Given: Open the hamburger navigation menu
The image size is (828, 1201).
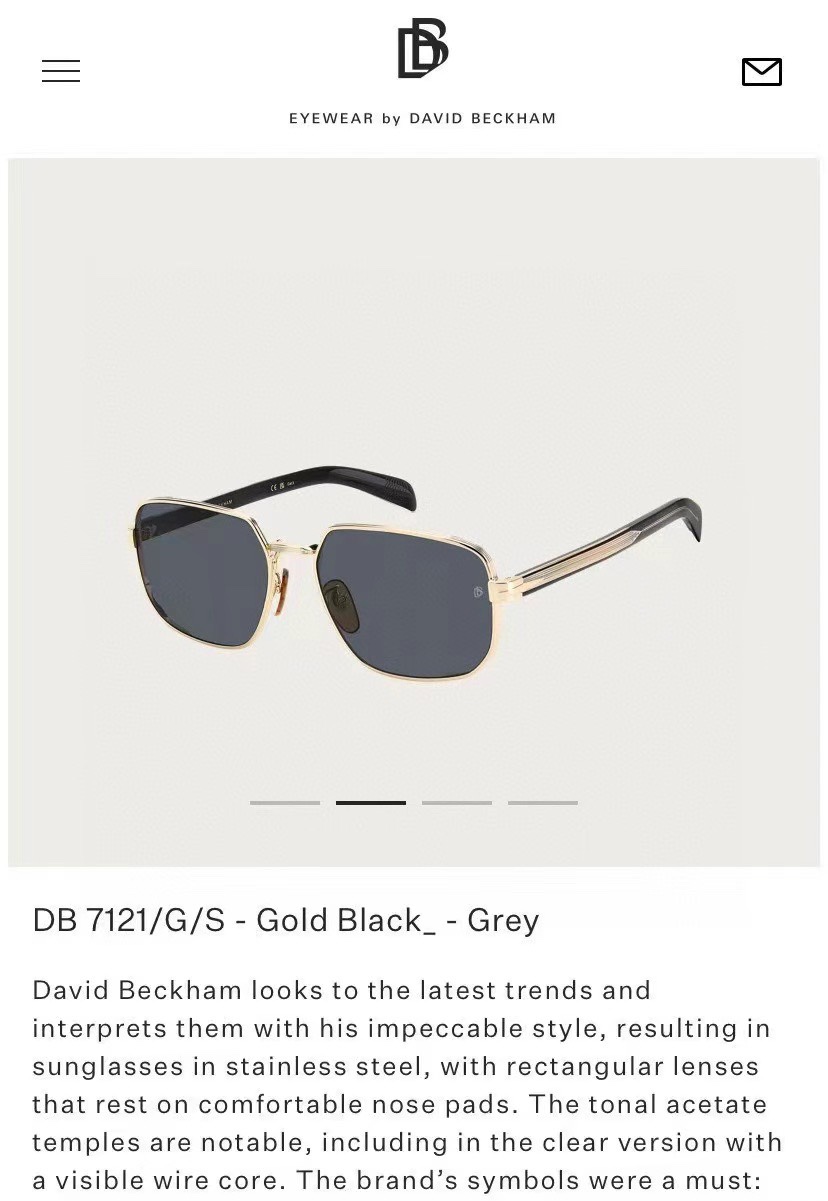Looking at the screenshot, I should (x=61, y=71).
